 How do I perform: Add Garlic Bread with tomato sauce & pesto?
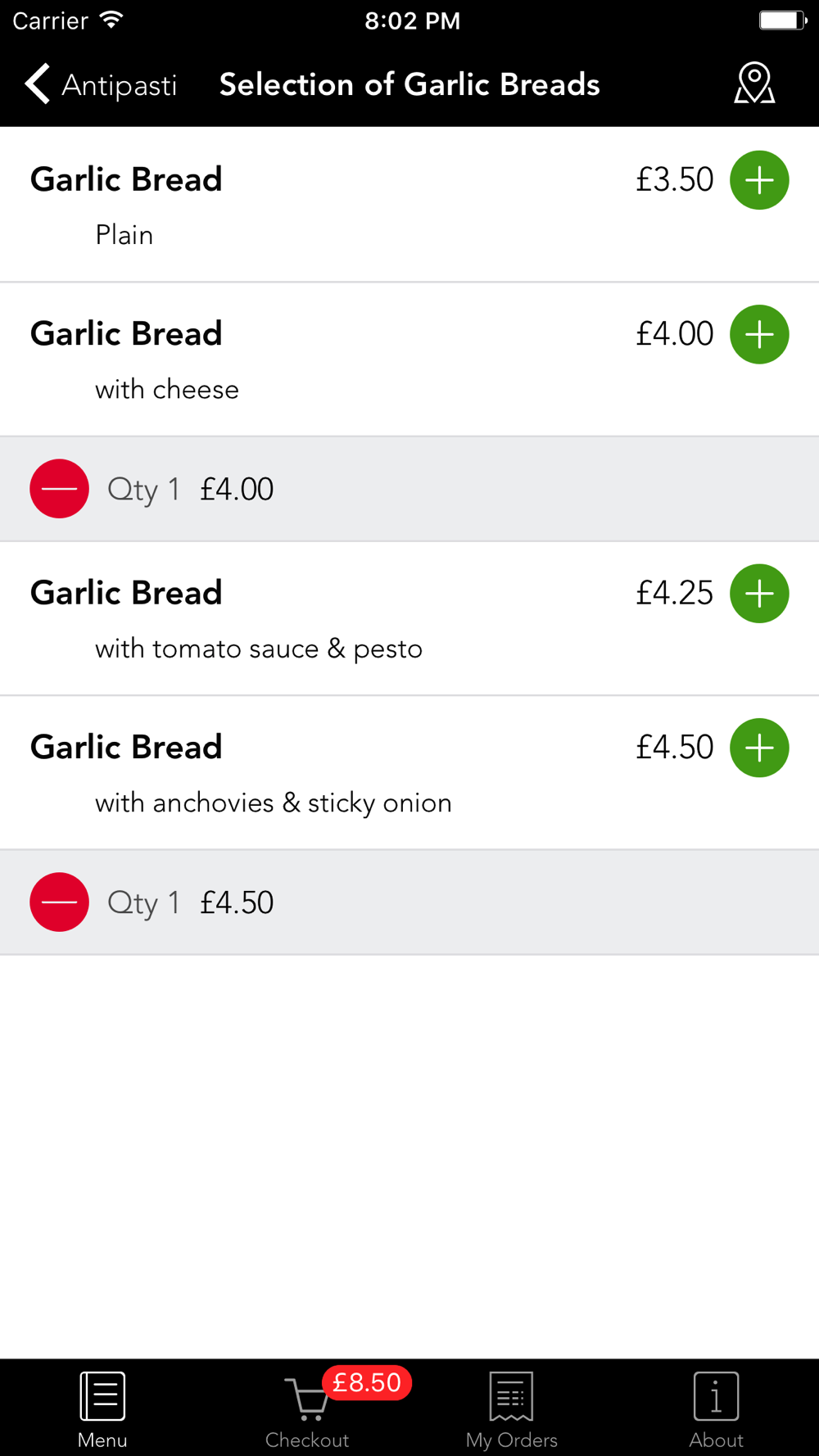point(759,594)
